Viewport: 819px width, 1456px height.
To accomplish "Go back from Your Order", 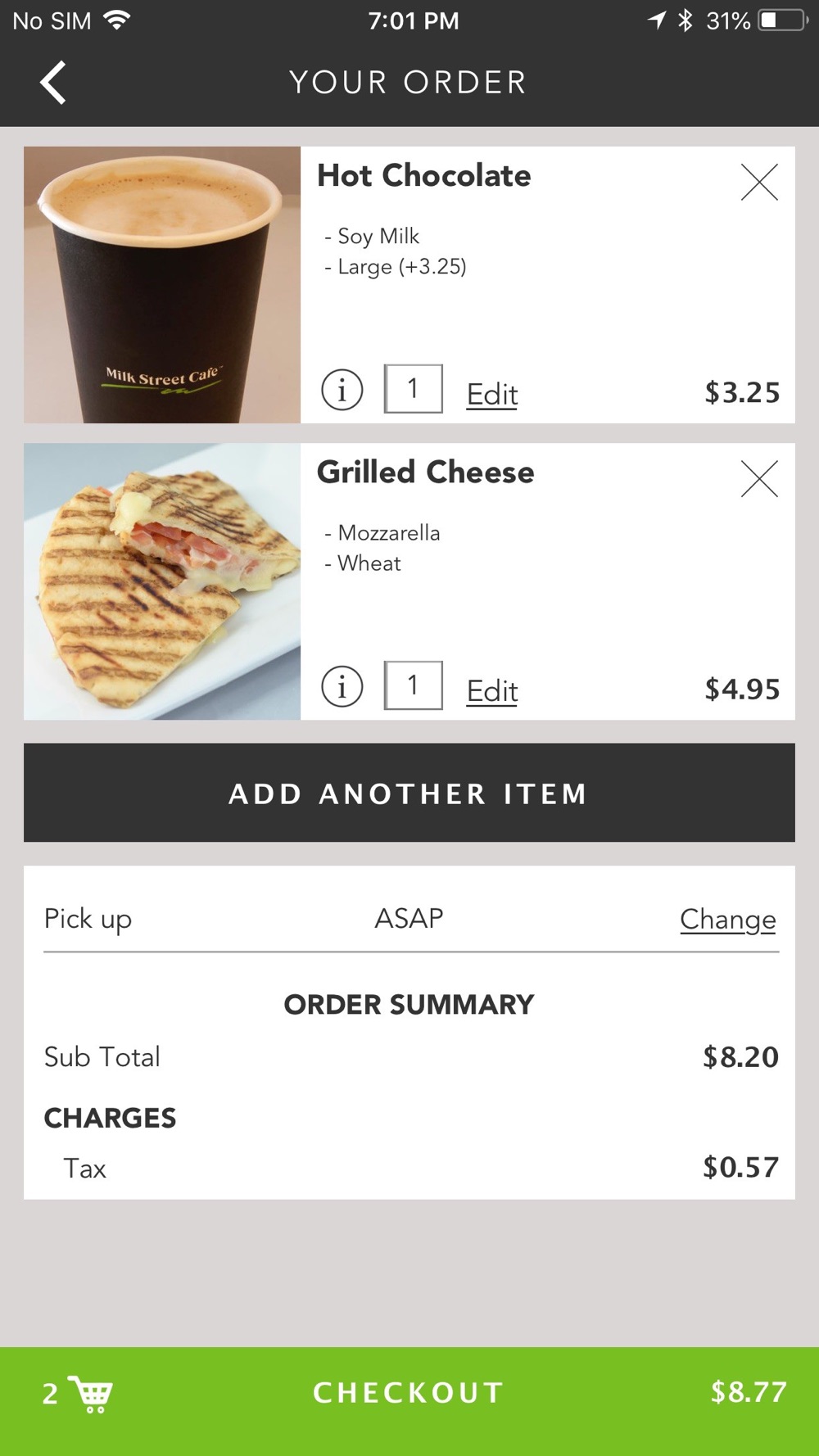I will click(54, 83).
